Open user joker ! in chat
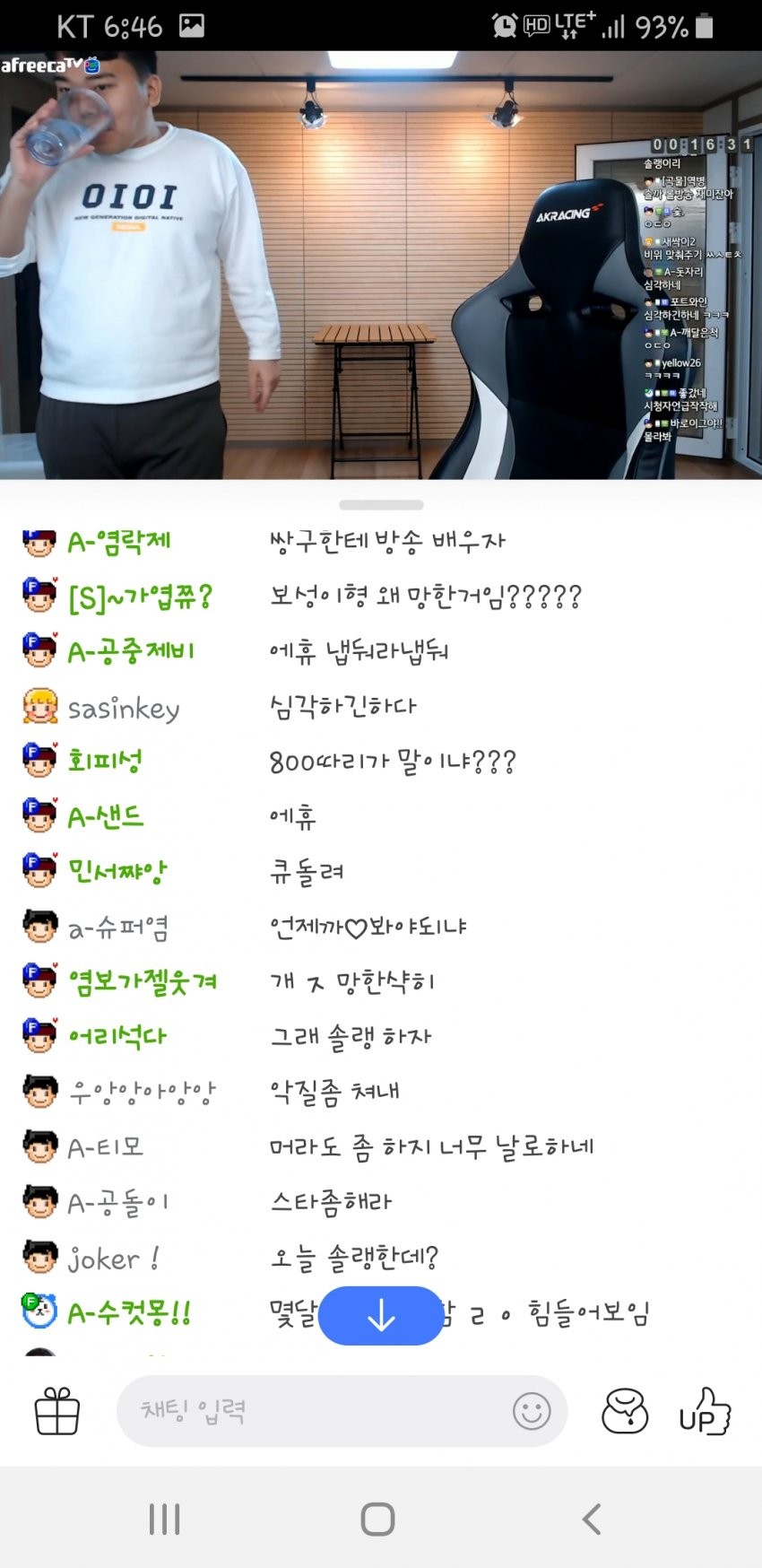This screenshot has width=762, height=1568. coord(113,1259)
